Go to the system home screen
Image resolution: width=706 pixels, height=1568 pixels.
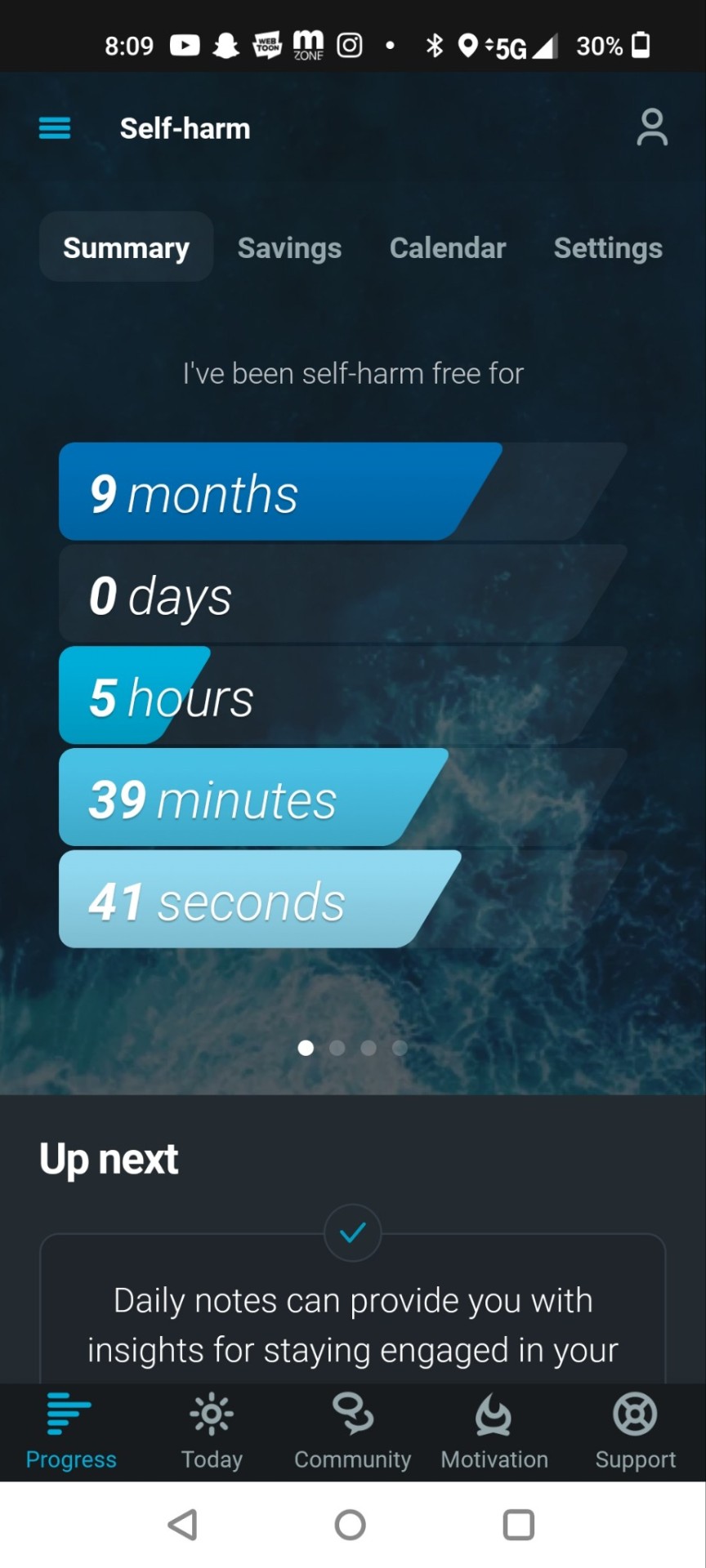pyautogui.click(x=351, y=1524)
